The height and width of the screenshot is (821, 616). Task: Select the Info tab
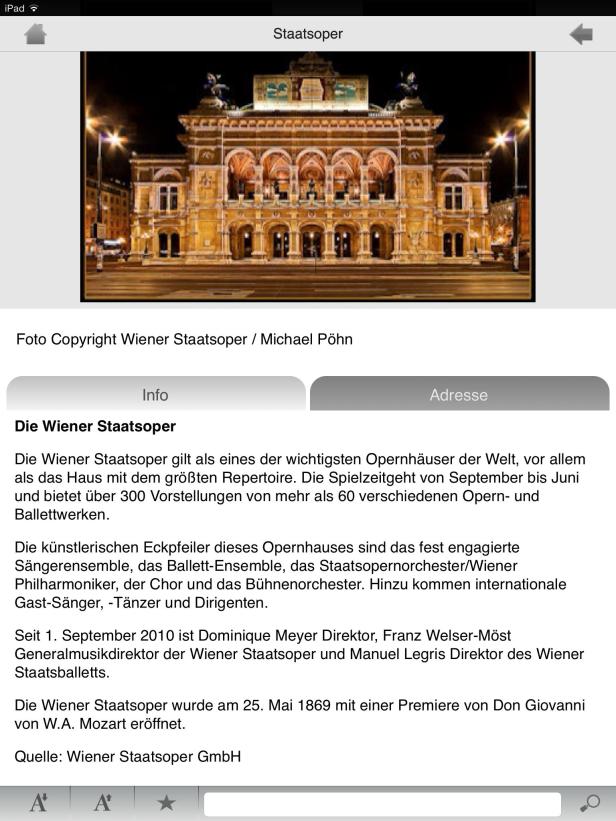[x=155, y=394]
